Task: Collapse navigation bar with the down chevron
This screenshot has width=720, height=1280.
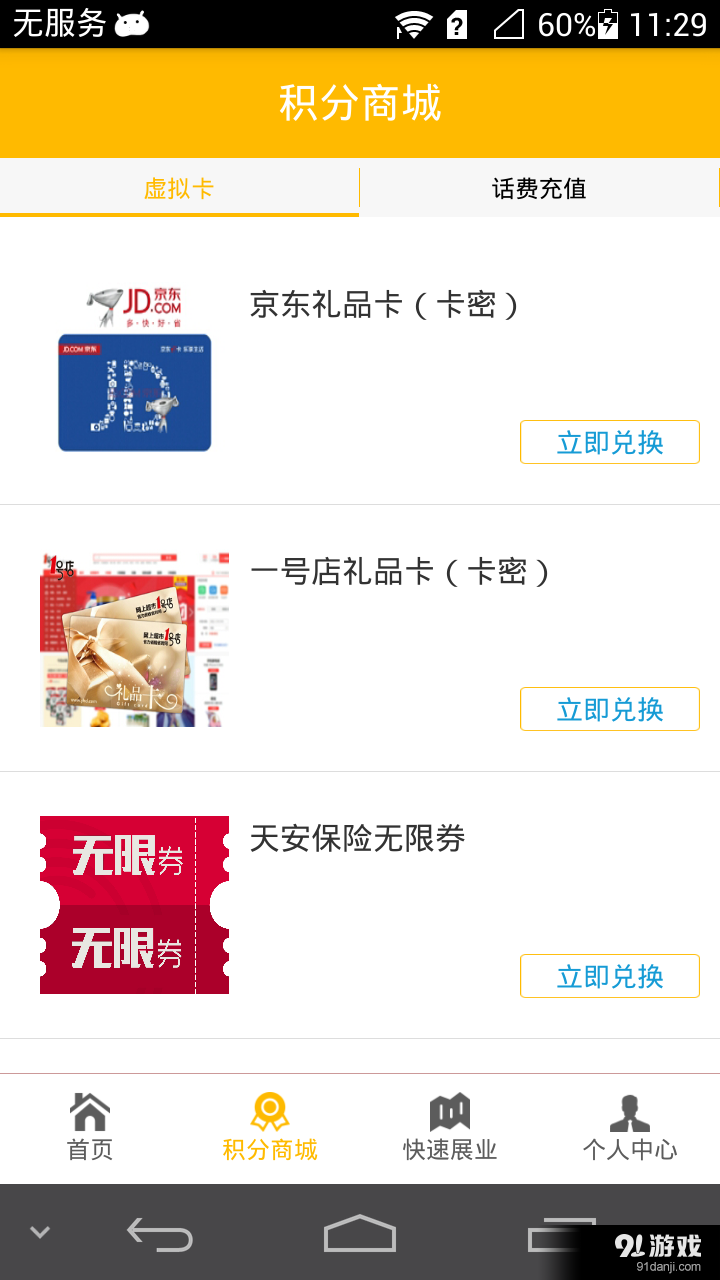Action: point(38,1232)
